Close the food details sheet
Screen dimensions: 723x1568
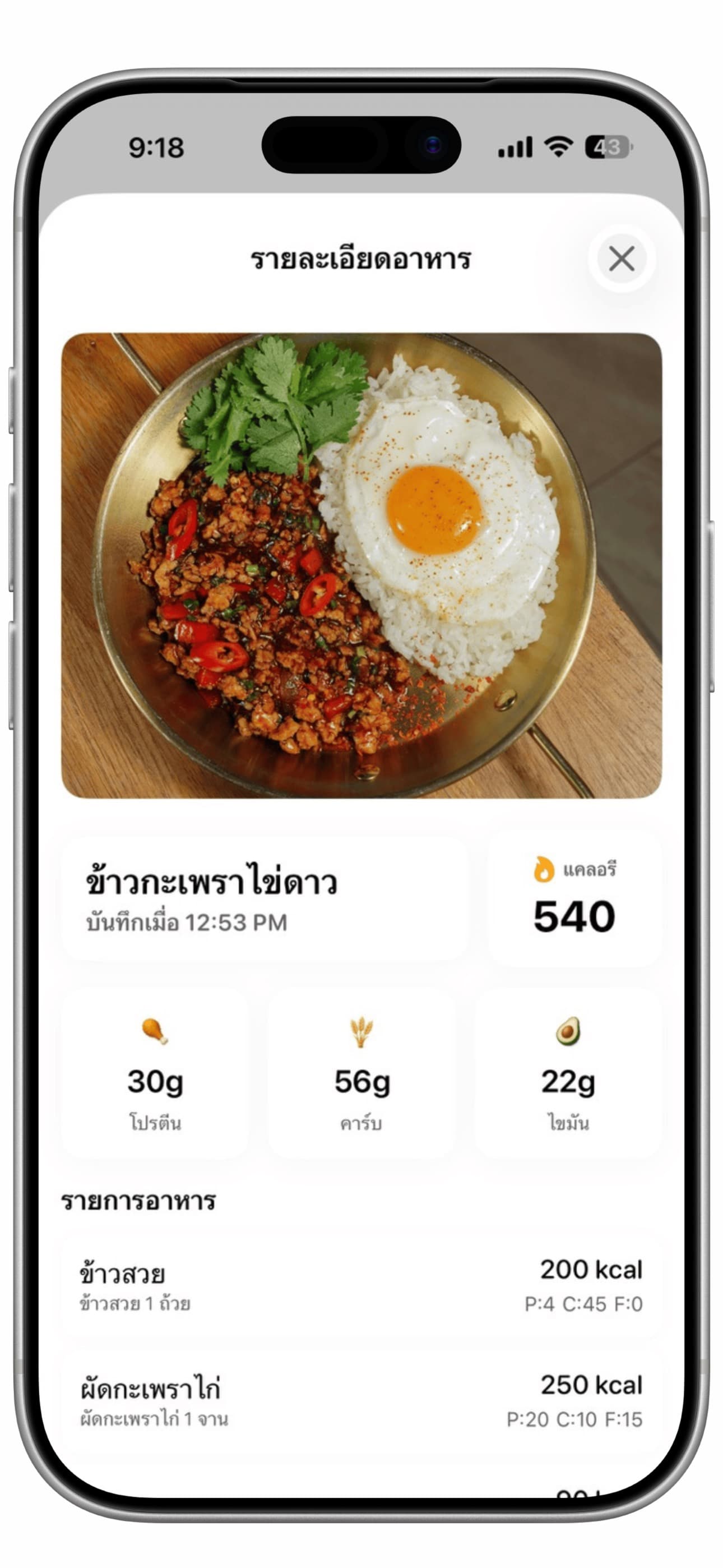click(621, 259)
